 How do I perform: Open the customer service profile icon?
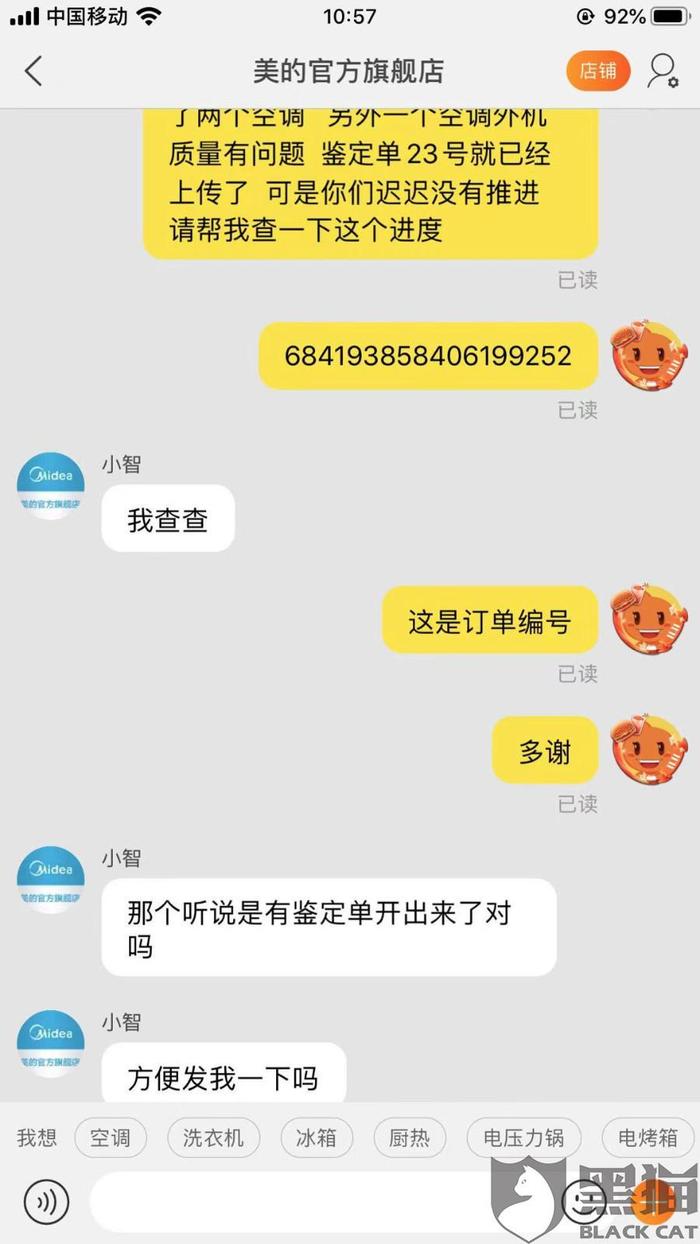pyautogui.click(x=662, y=71)
